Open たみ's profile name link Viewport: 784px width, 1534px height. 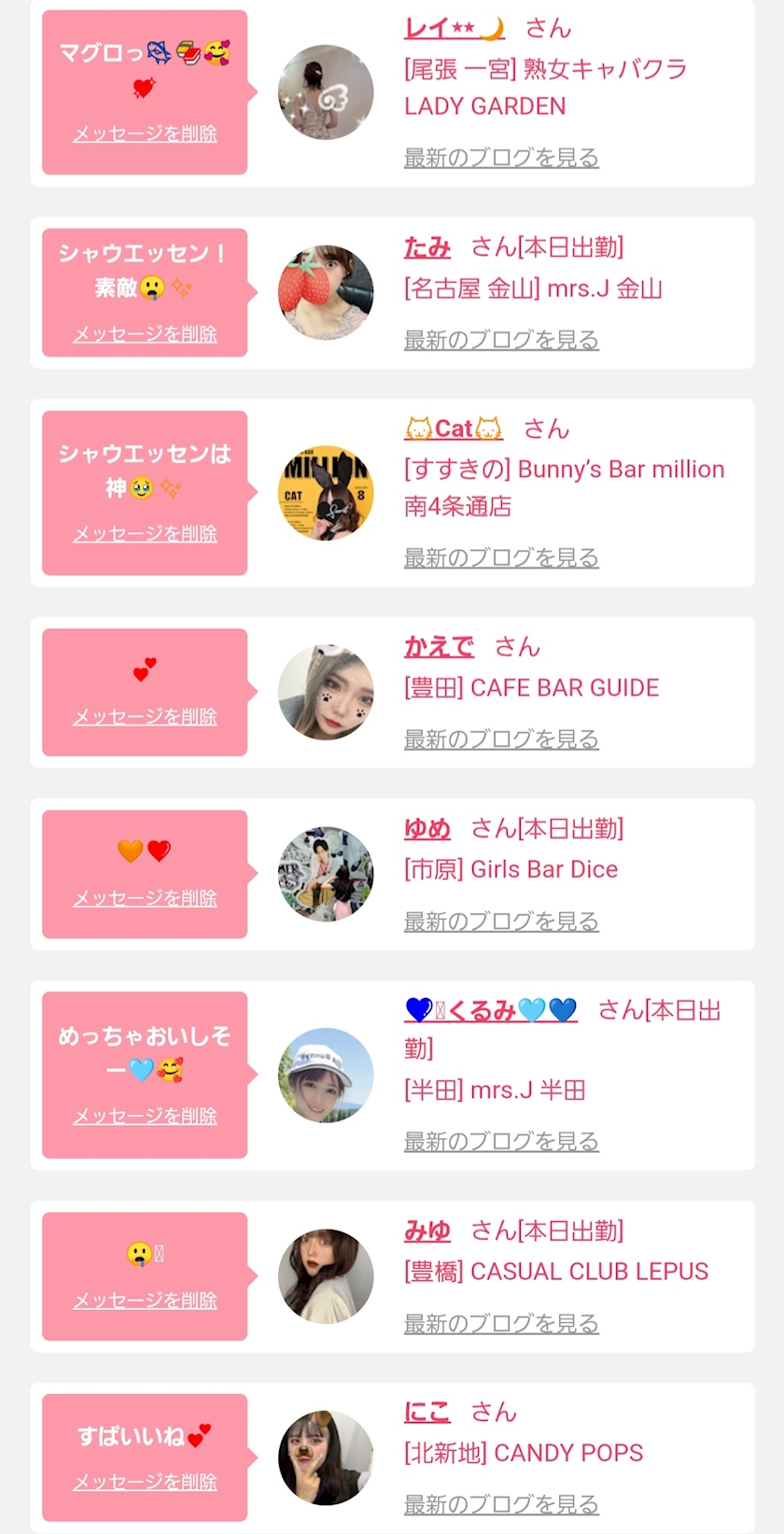[x=427, y=247]
